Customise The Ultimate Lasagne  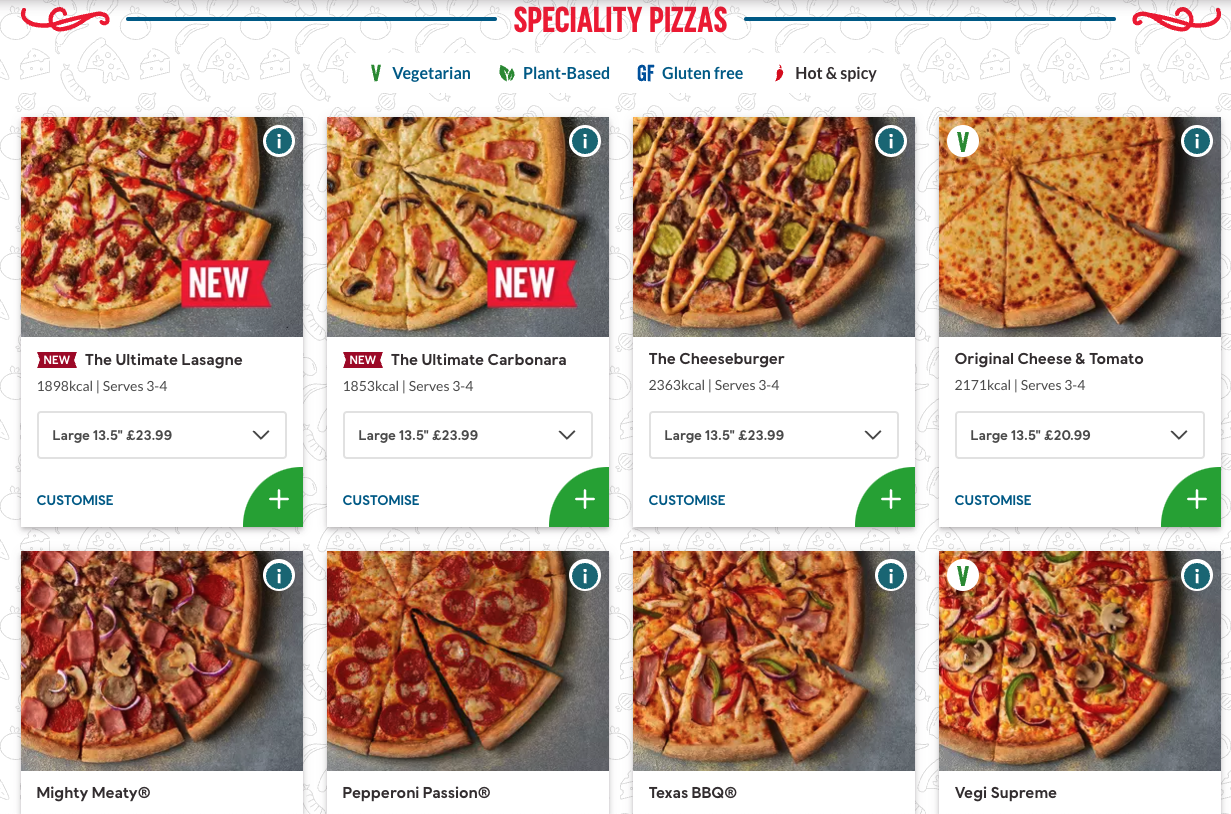click(75, 500)
